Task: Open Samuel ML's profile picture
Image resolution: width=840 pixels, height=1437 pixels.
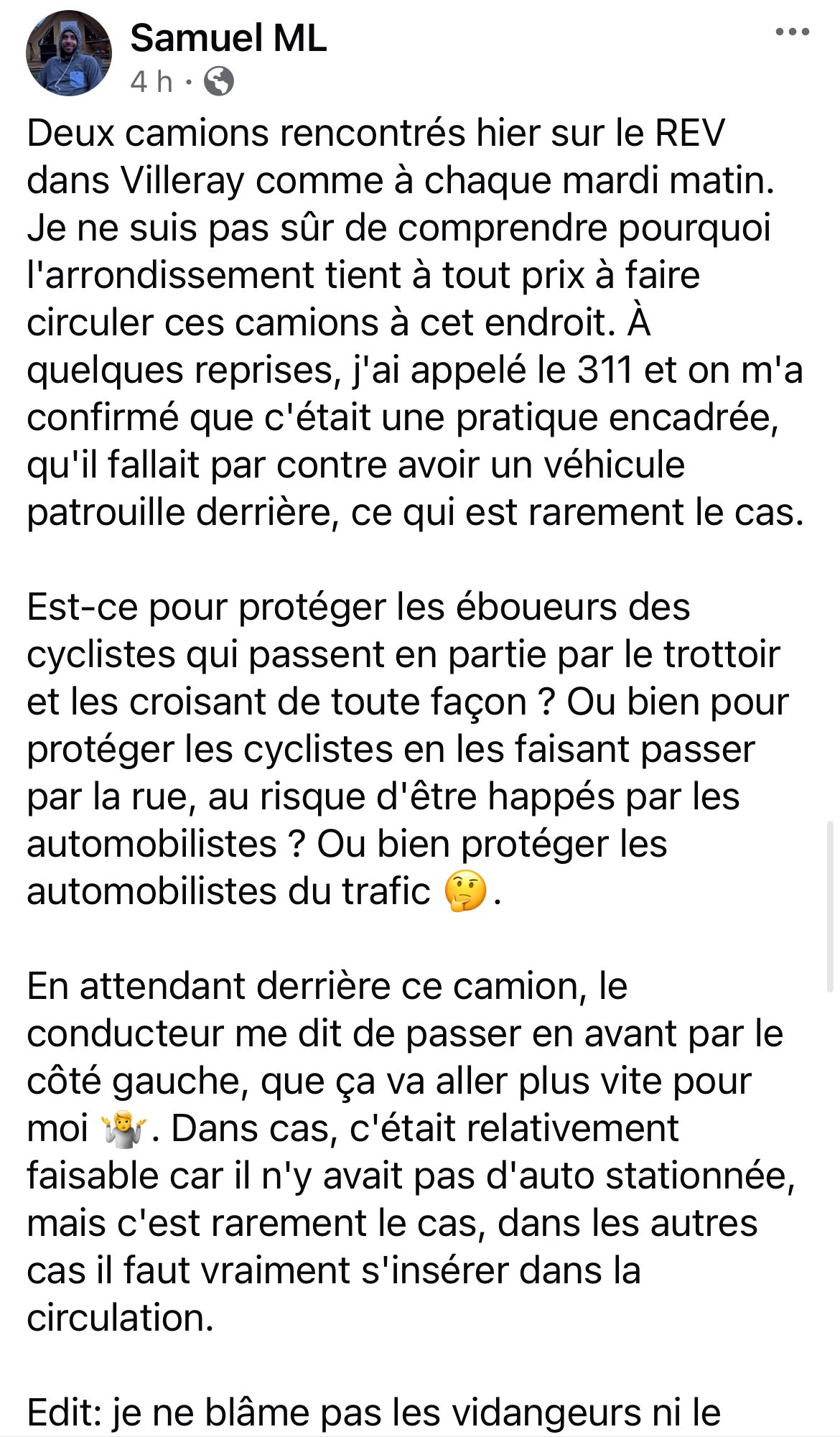Action: point(68,54)
